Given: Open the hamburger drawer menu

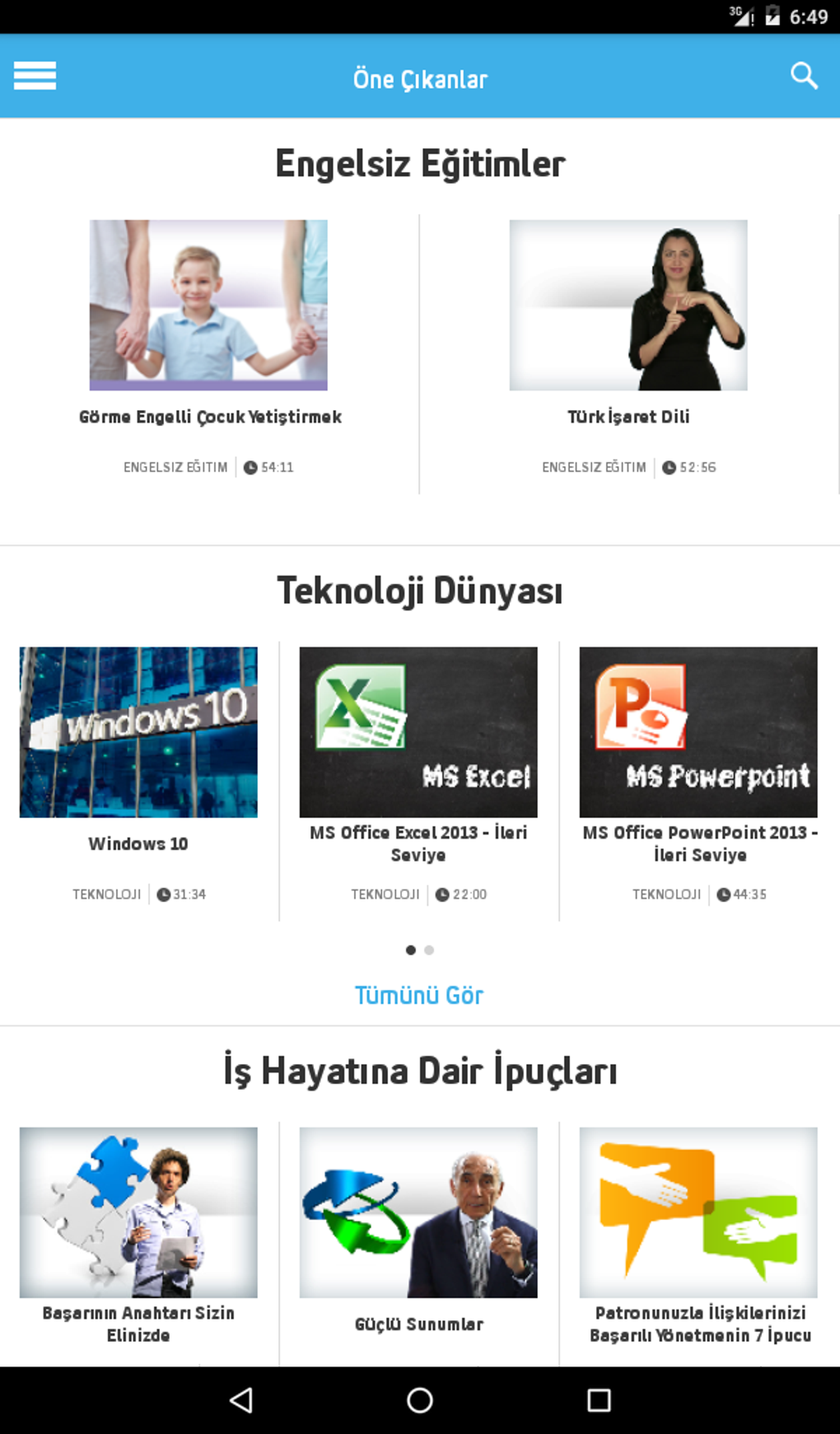Looking at the screenshot, I should pos(35,76).
